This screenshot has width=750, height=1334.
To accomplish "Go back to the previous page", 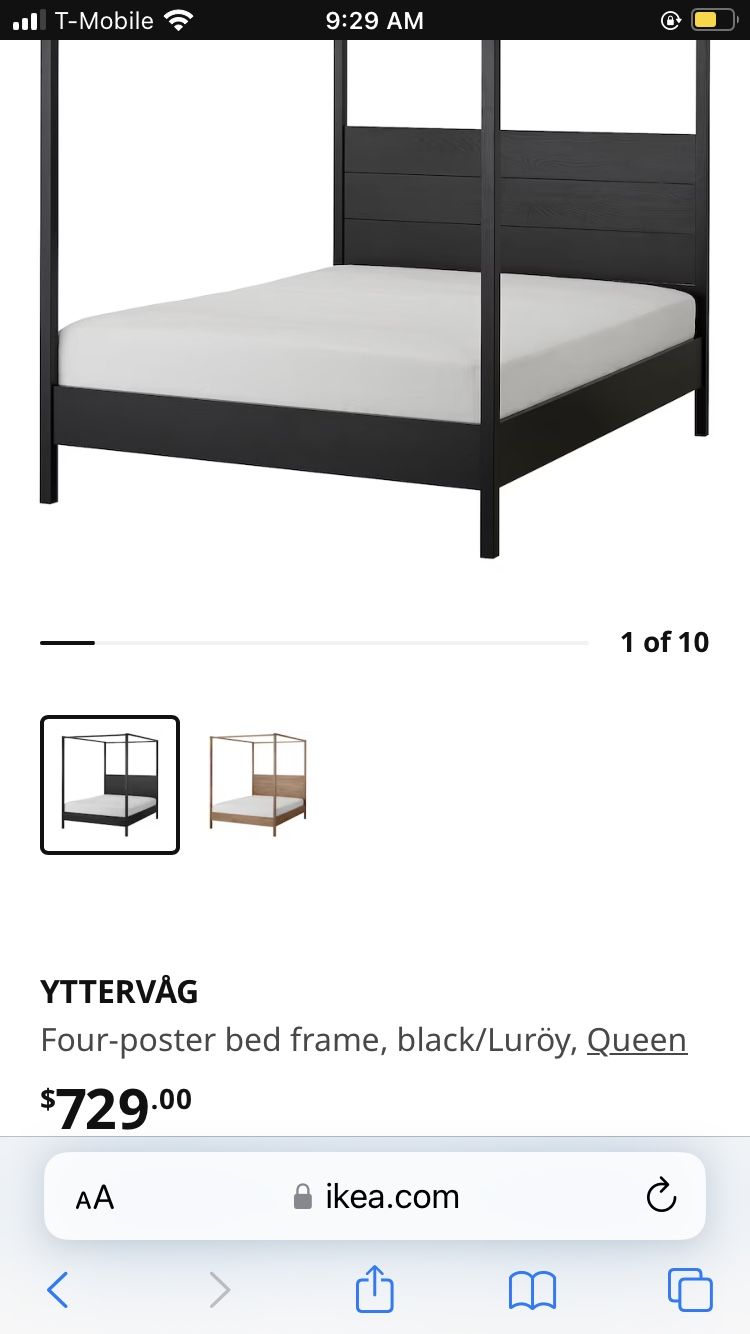I will (58, 1290).
